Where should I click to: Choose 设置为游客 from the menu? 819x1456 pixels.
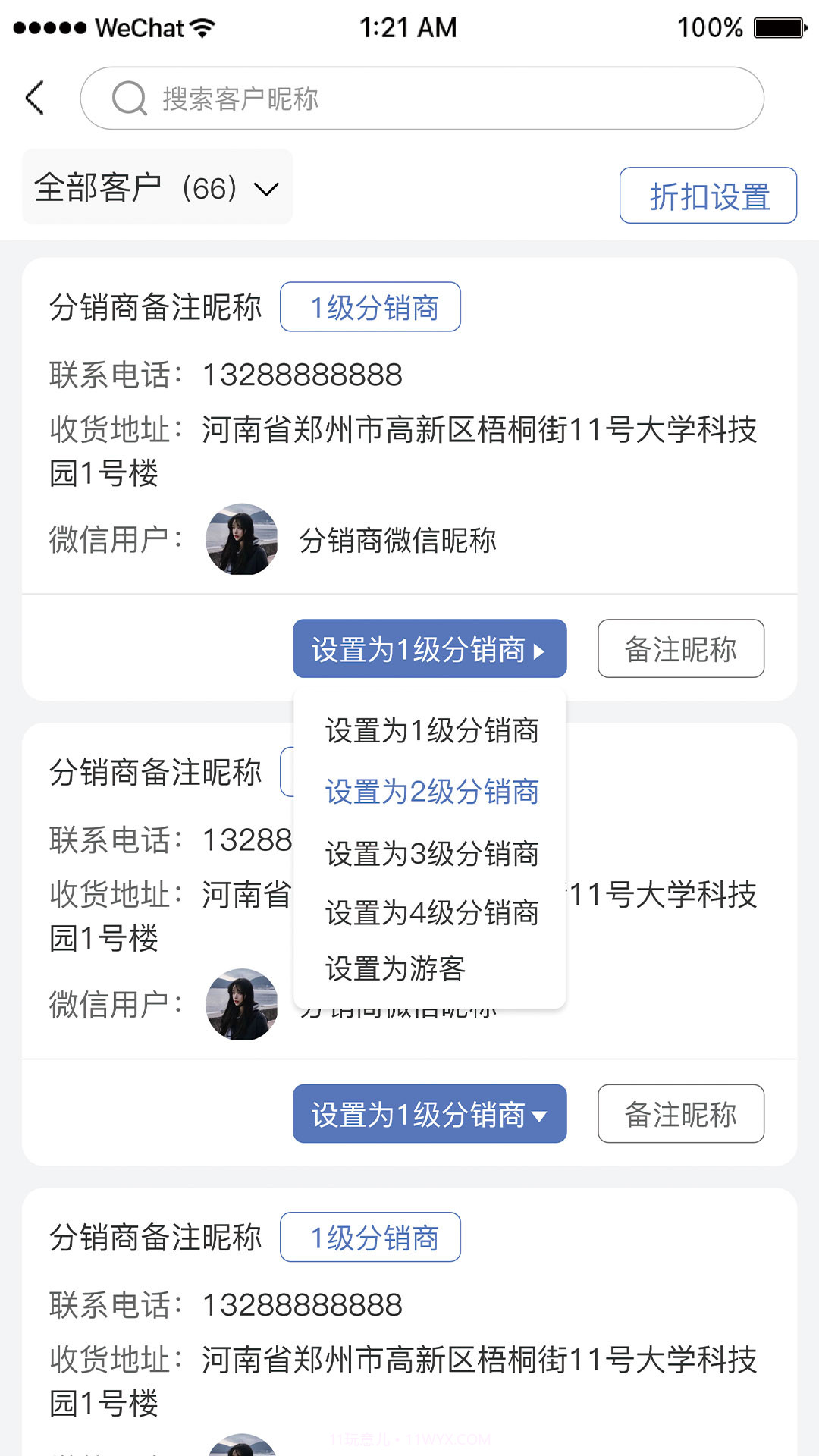click(x=394, y=969)
